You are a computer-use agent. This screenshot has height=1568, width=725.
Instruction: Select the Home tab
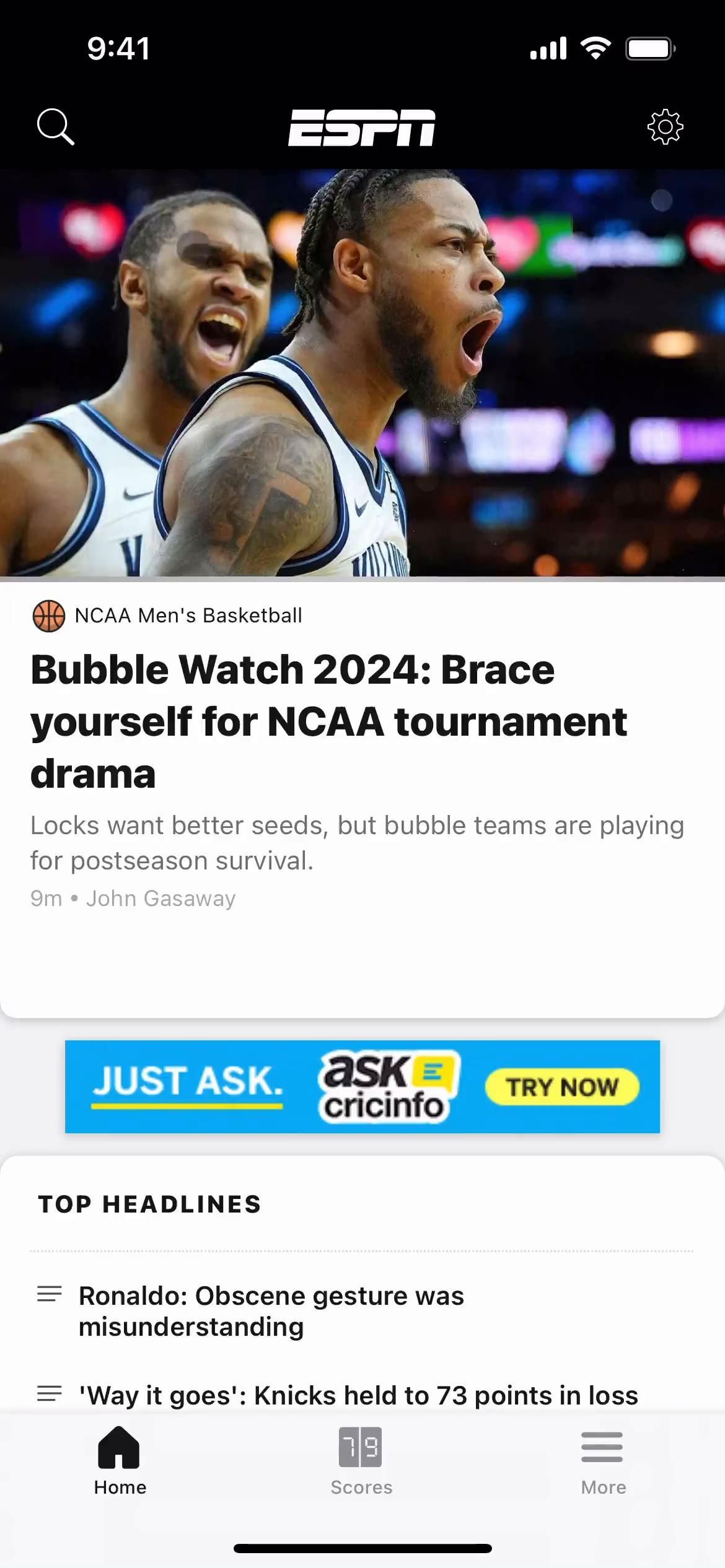[120, 1460]
